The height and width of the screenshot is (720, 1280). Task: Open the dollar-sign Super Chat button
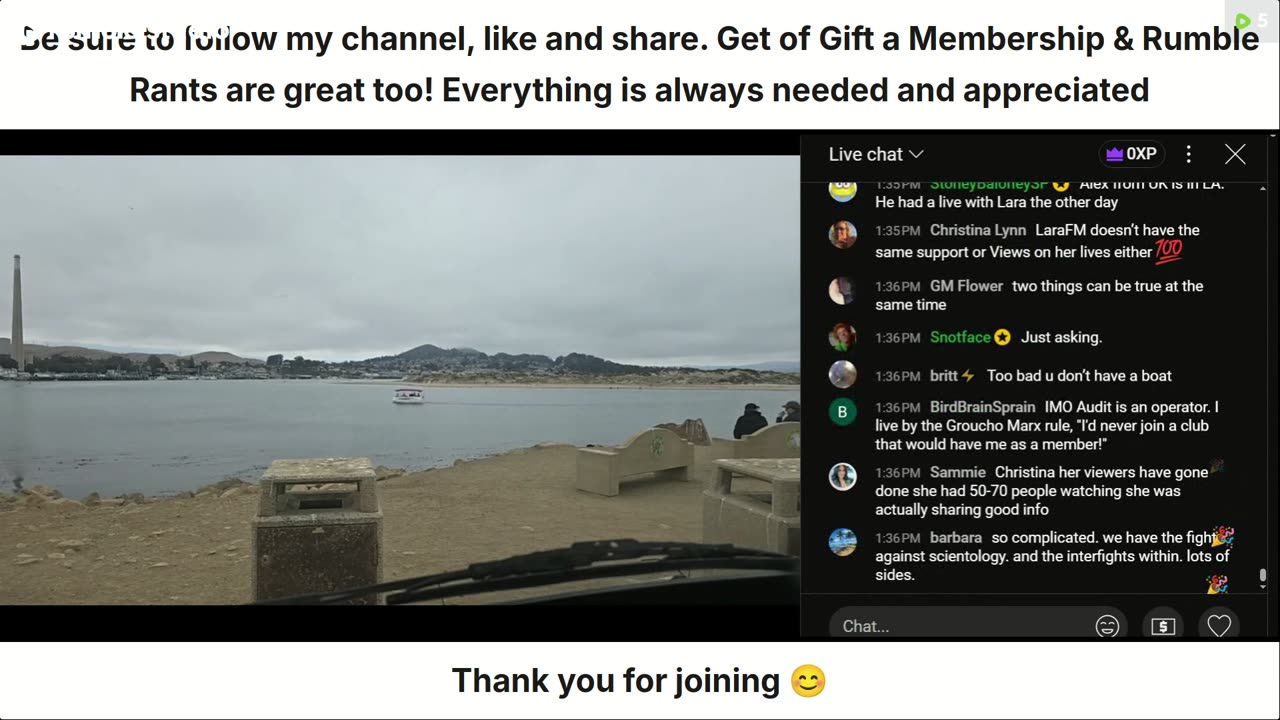pyautogui.click(x=1163, y=626)
